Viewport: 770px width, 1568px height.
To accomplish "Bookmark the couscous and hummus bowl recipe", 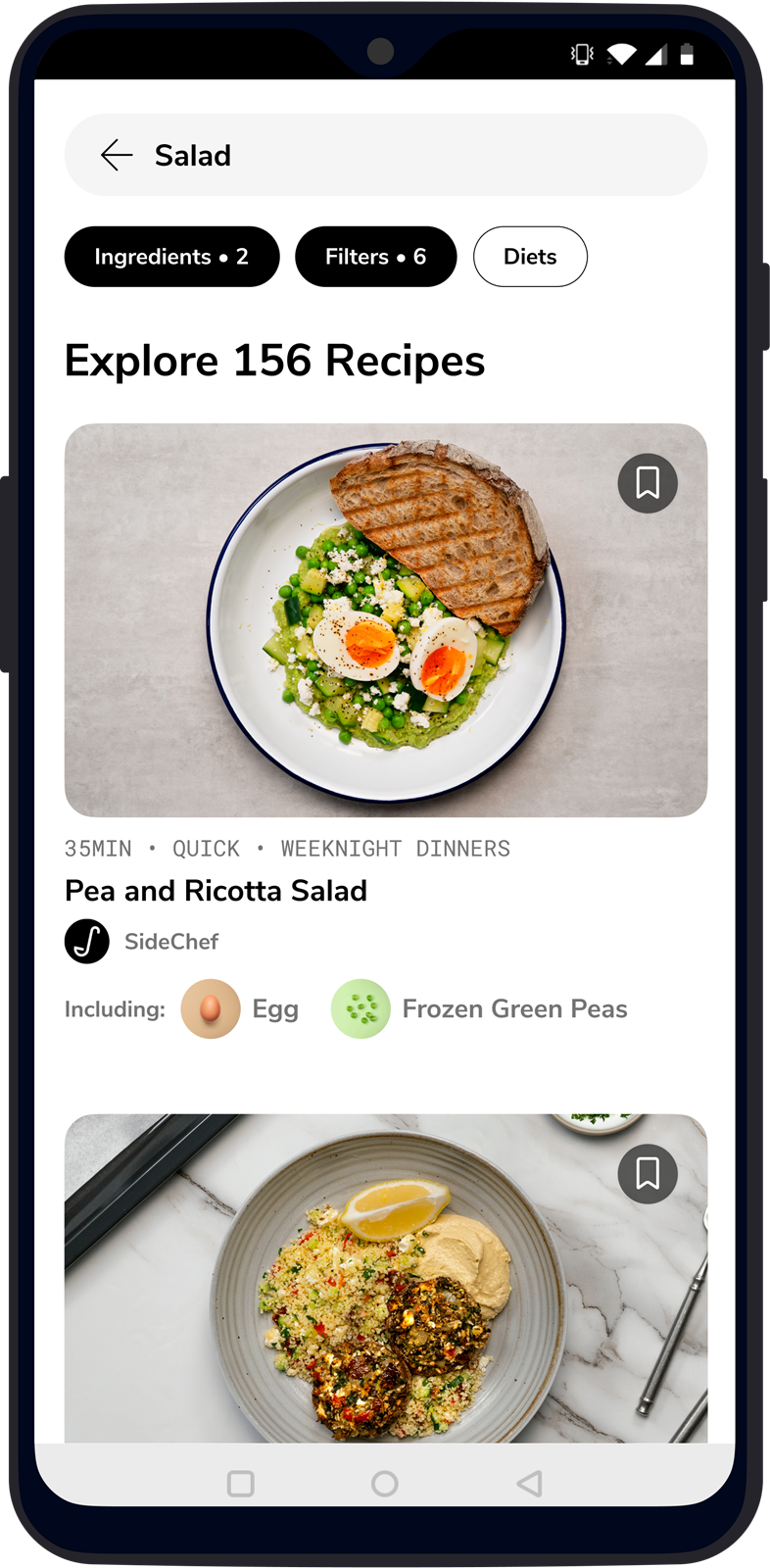I will [648, 1173].
